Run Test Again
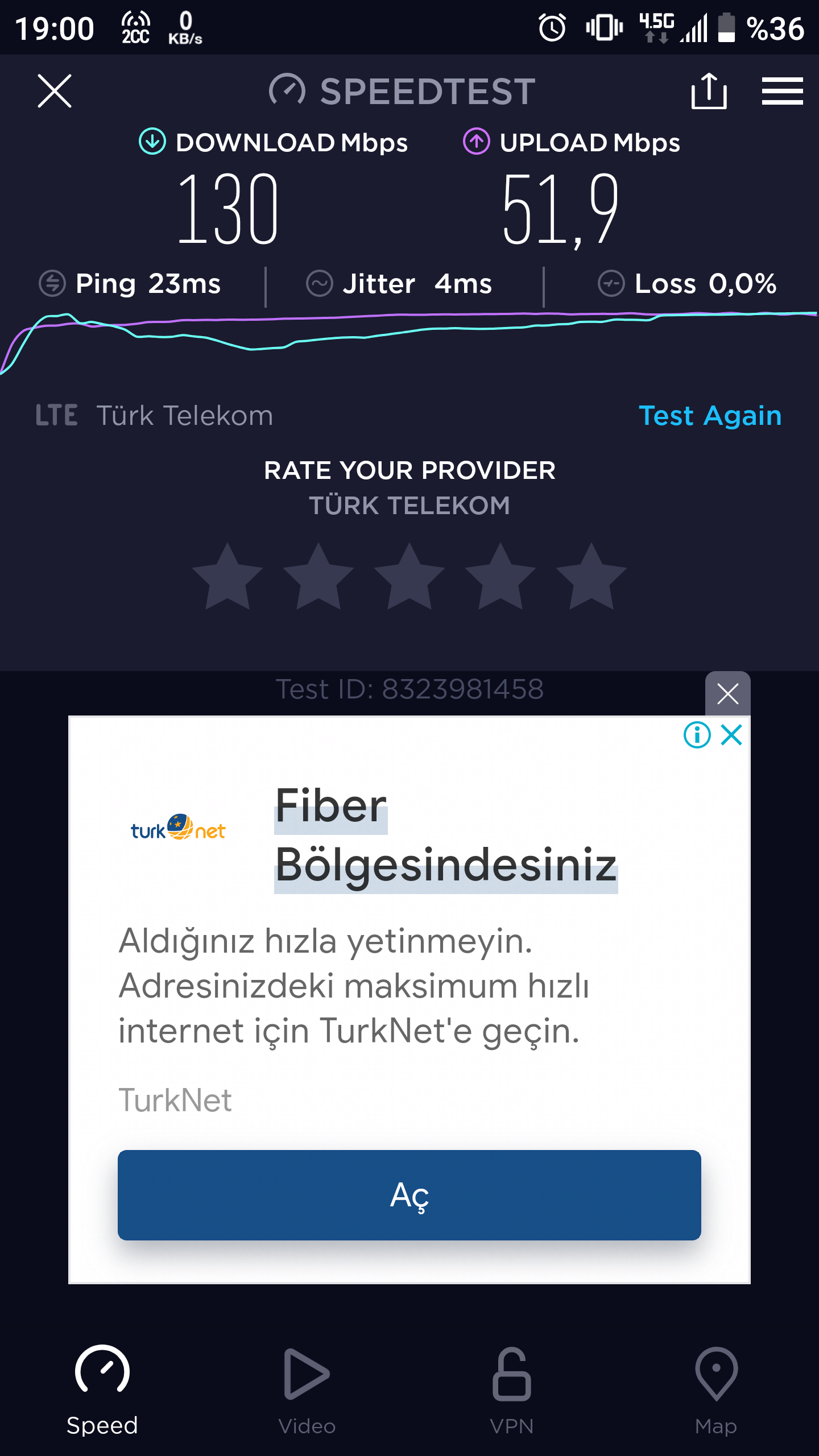819x1456 pixels. tap(710, 416)
